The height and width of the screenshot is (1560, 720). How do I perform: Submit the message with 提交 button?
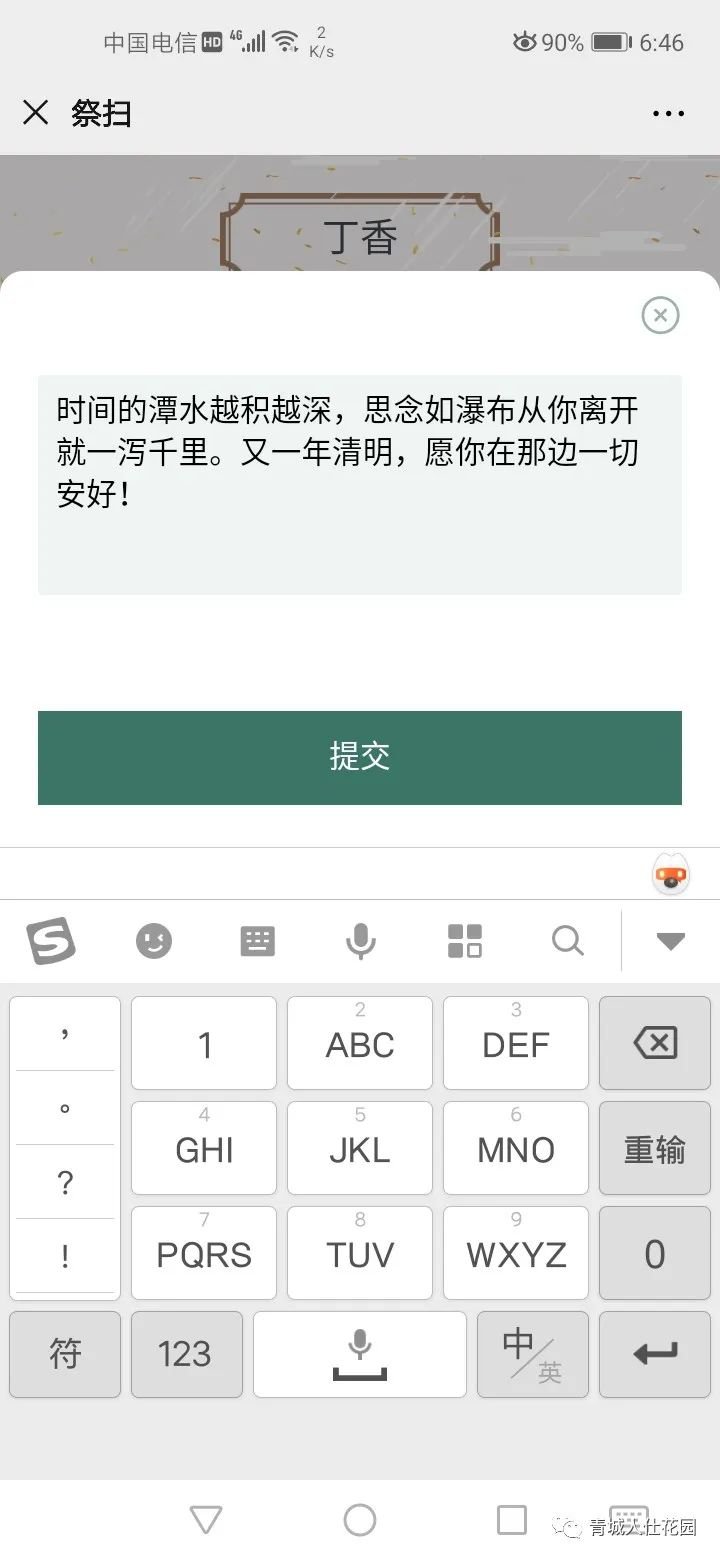click(360, 757)
